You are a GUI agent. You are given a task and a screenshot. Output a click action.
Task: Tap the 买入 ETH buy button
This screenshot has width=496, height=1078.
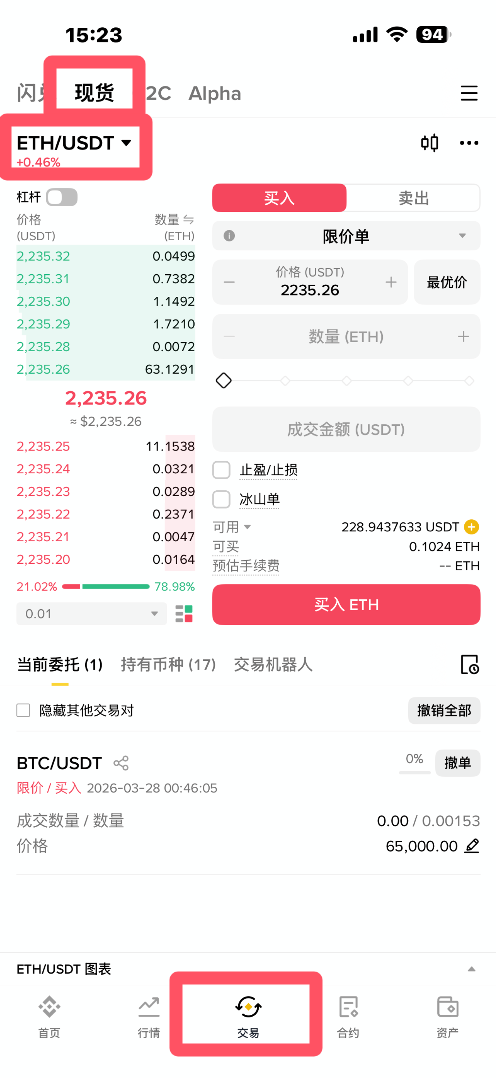pyautogui.click(x=346, y=604)
